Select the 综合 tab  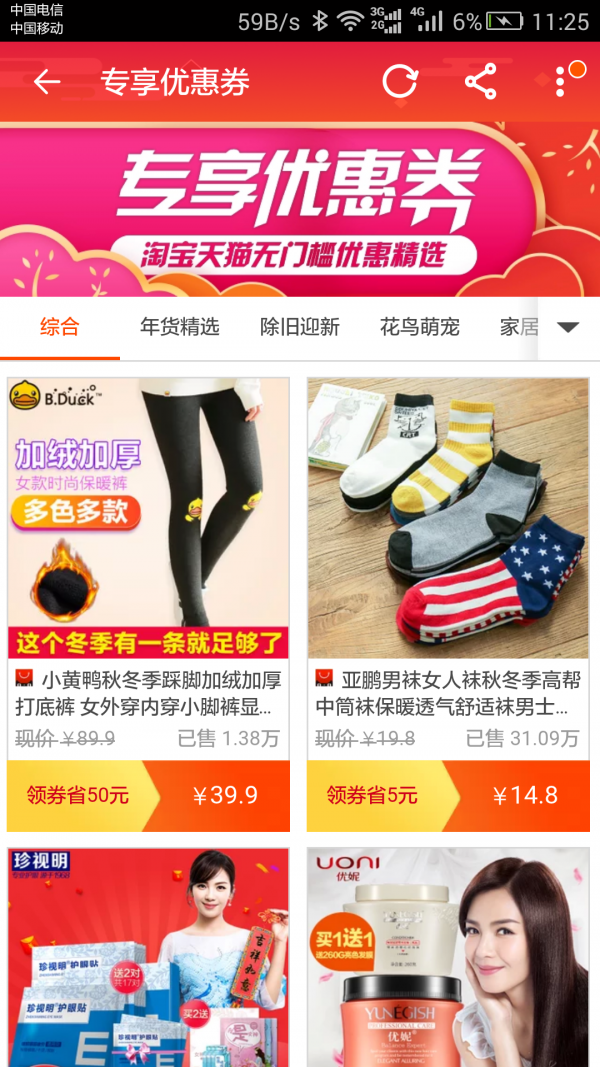60,327
